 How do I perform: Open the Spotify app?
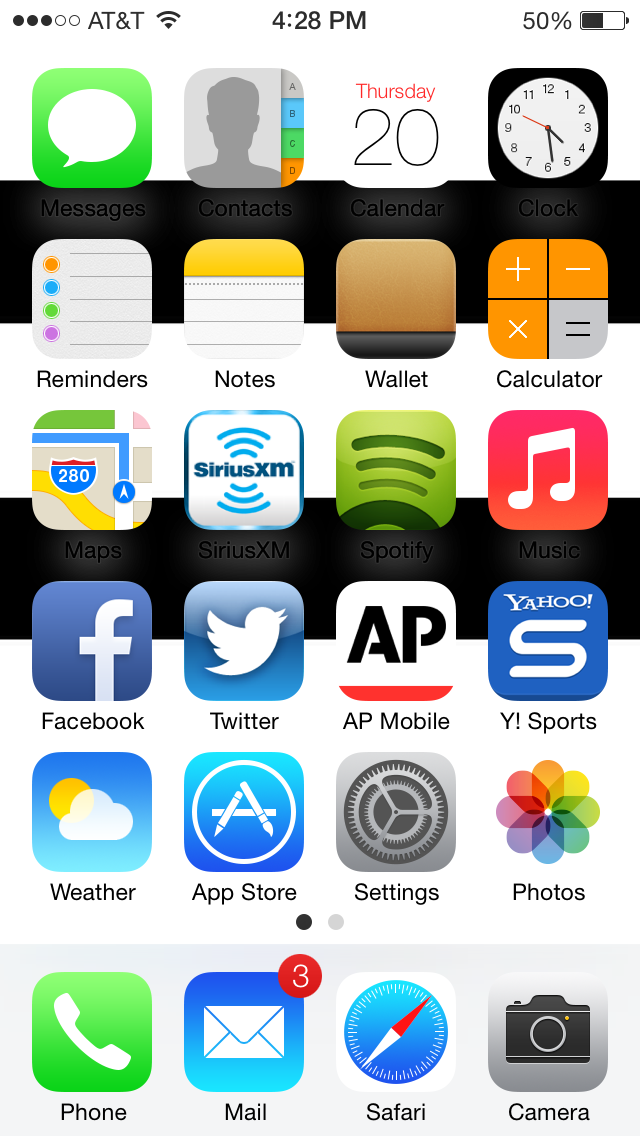tap(396, 470)
